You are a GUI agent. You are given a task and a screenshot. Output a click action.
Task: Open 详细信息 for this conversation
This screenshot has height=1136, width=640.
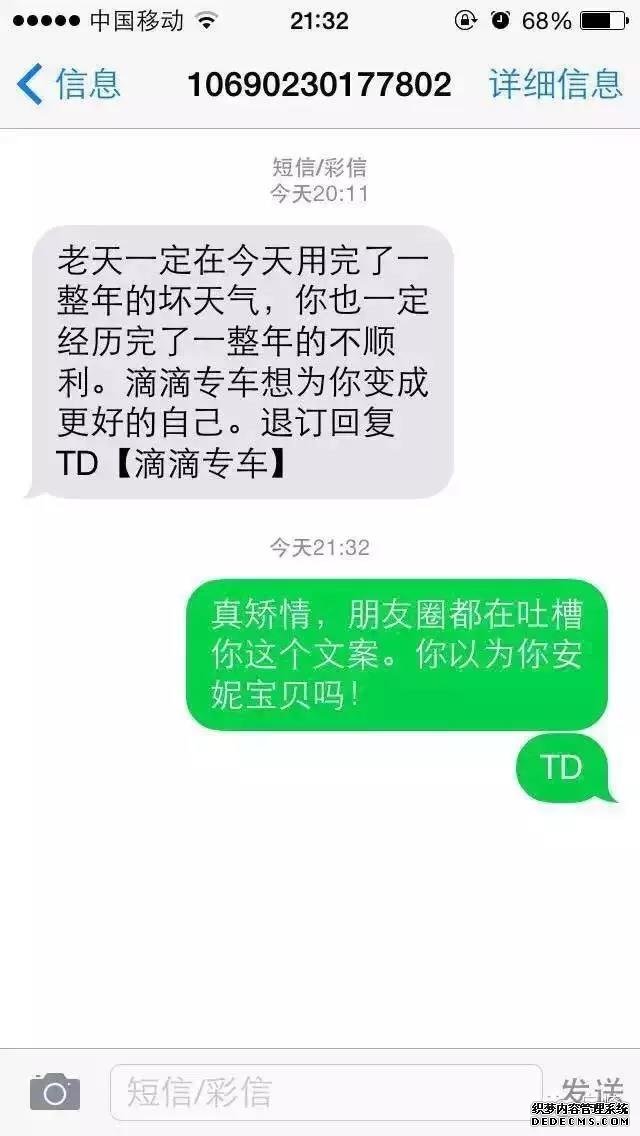[556, 84]
